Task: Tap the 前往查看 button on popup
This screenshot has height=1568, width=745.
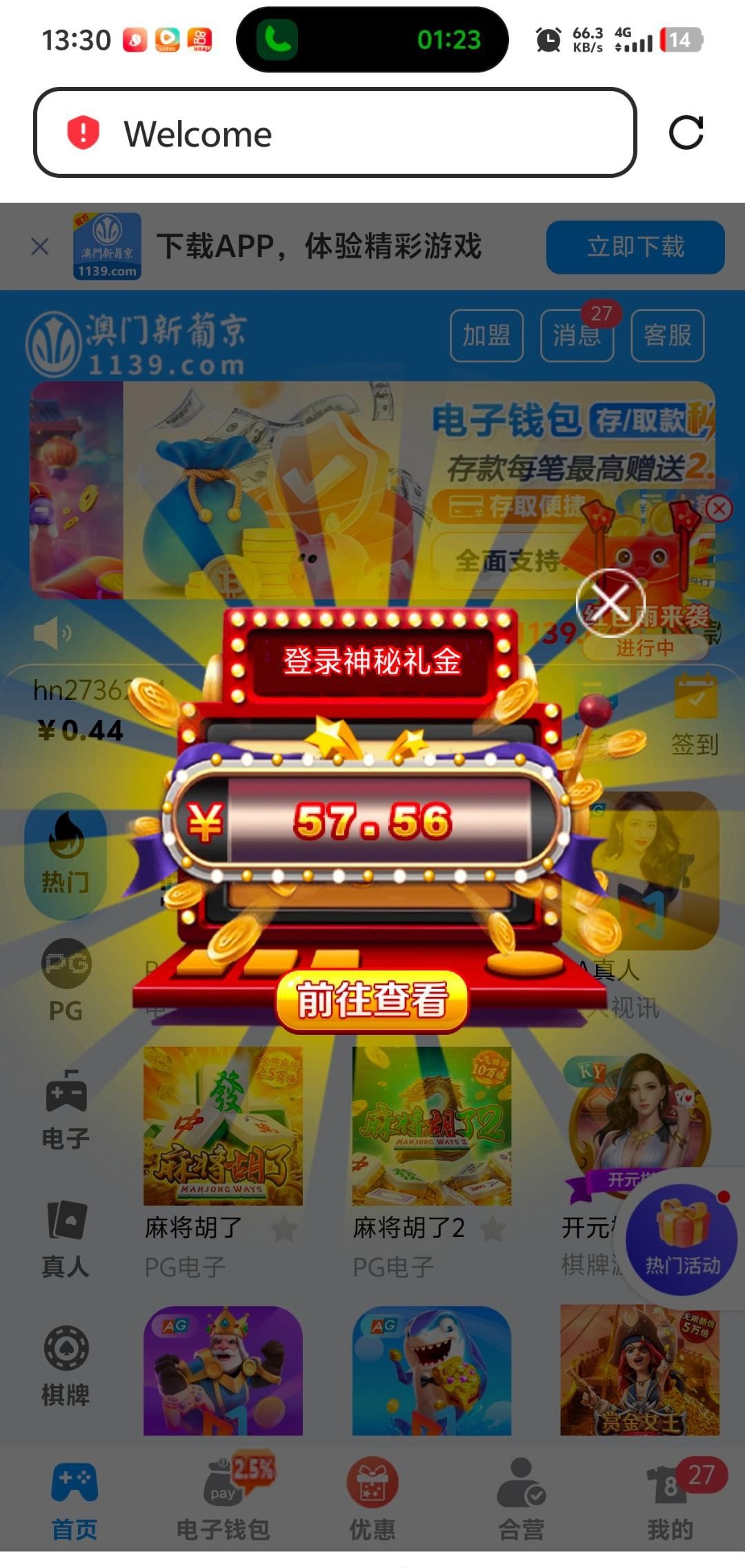Action: click(372, 1001)
